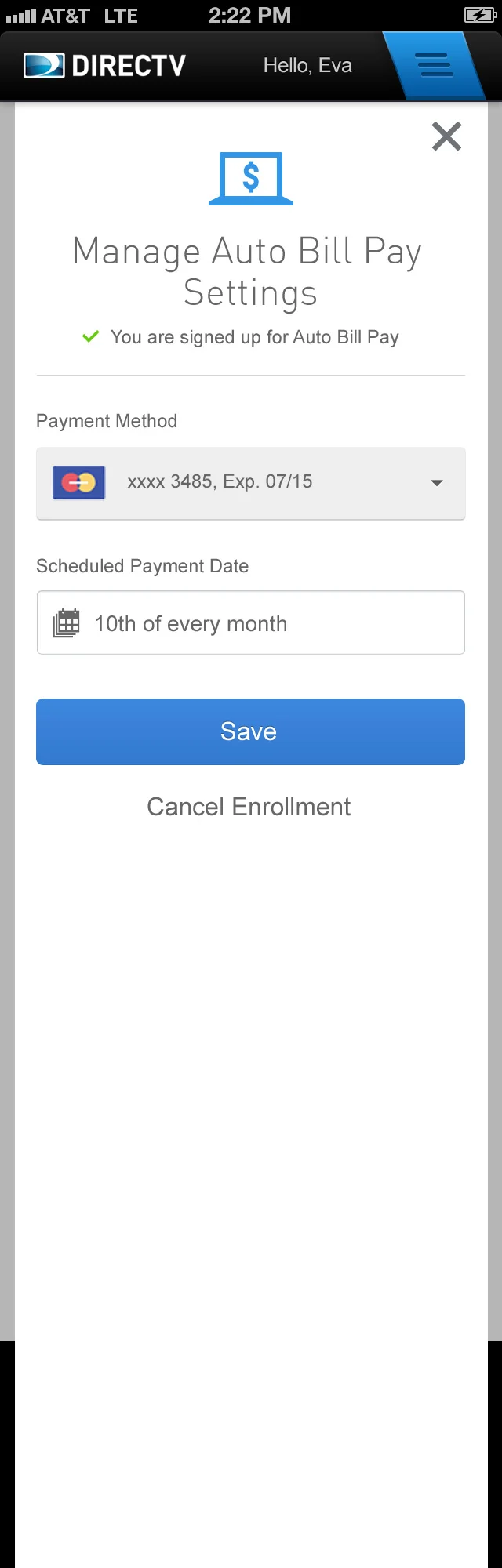Save the Auto Bill Pay settings
502x1568 pixels.
[x=250, y=731]
